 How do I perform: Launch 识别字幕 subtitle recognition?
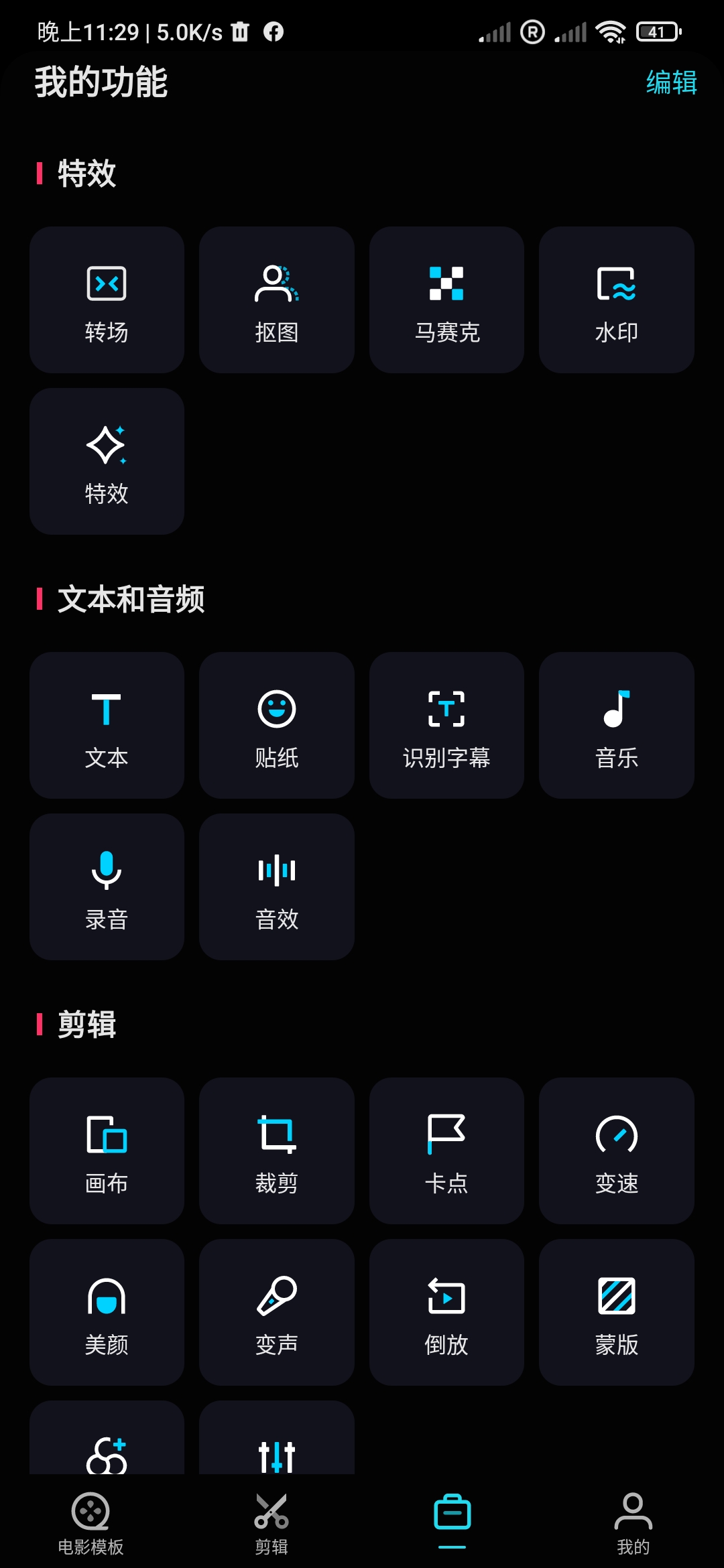(446, 726)
